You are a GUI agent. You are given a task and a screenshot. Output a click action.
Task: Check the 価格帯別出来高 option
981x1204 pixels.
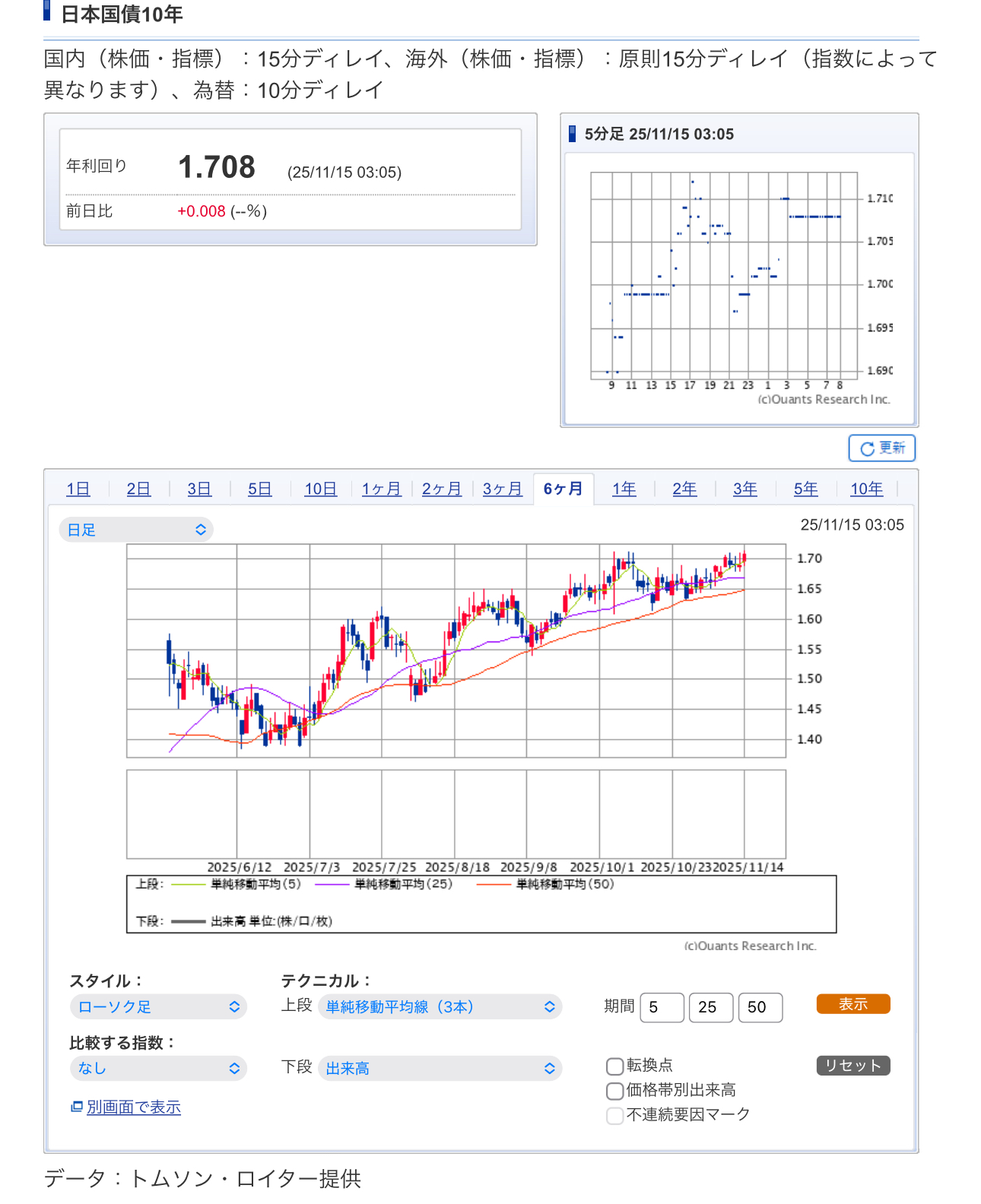point(614,1091)
